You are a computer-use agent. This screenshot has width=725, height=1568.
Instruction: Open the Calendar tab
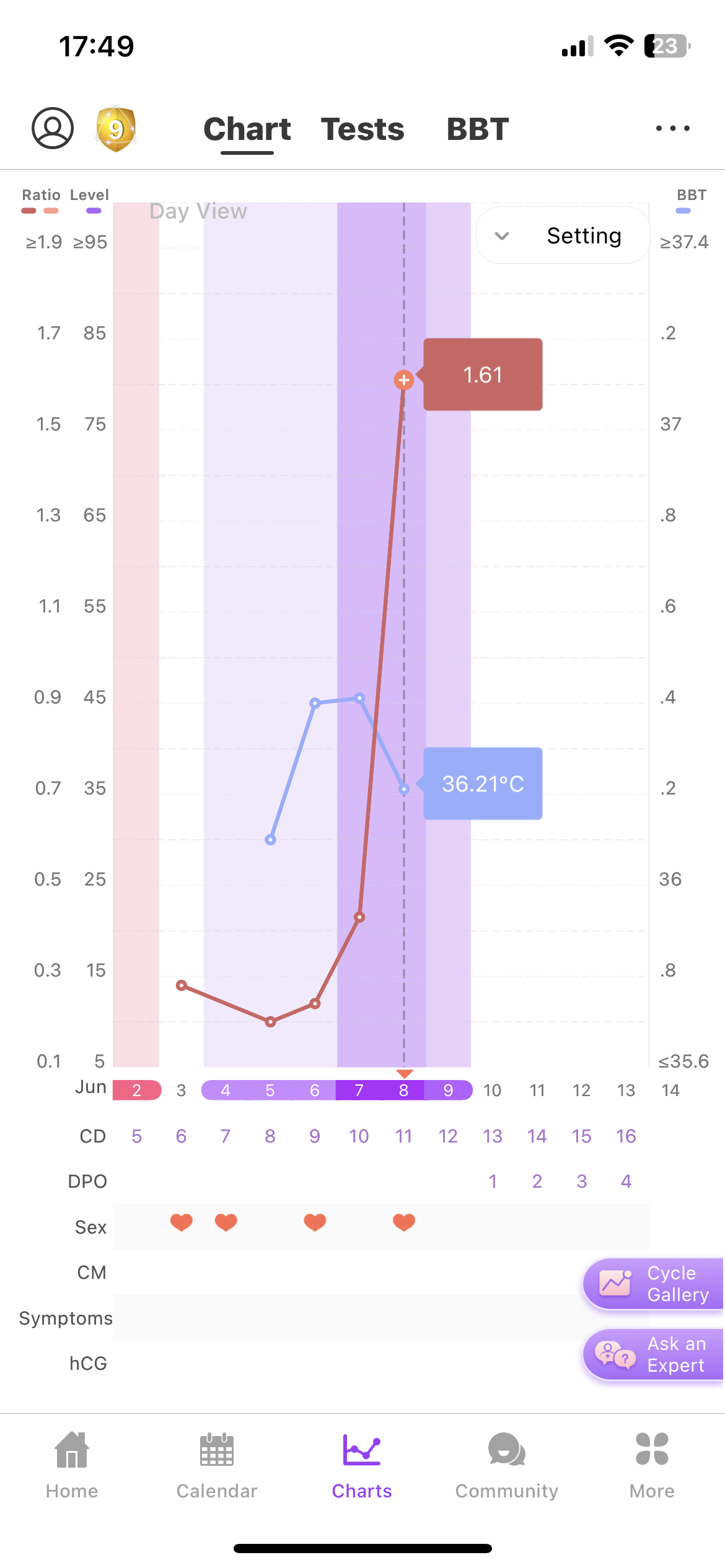point(217,1465)
